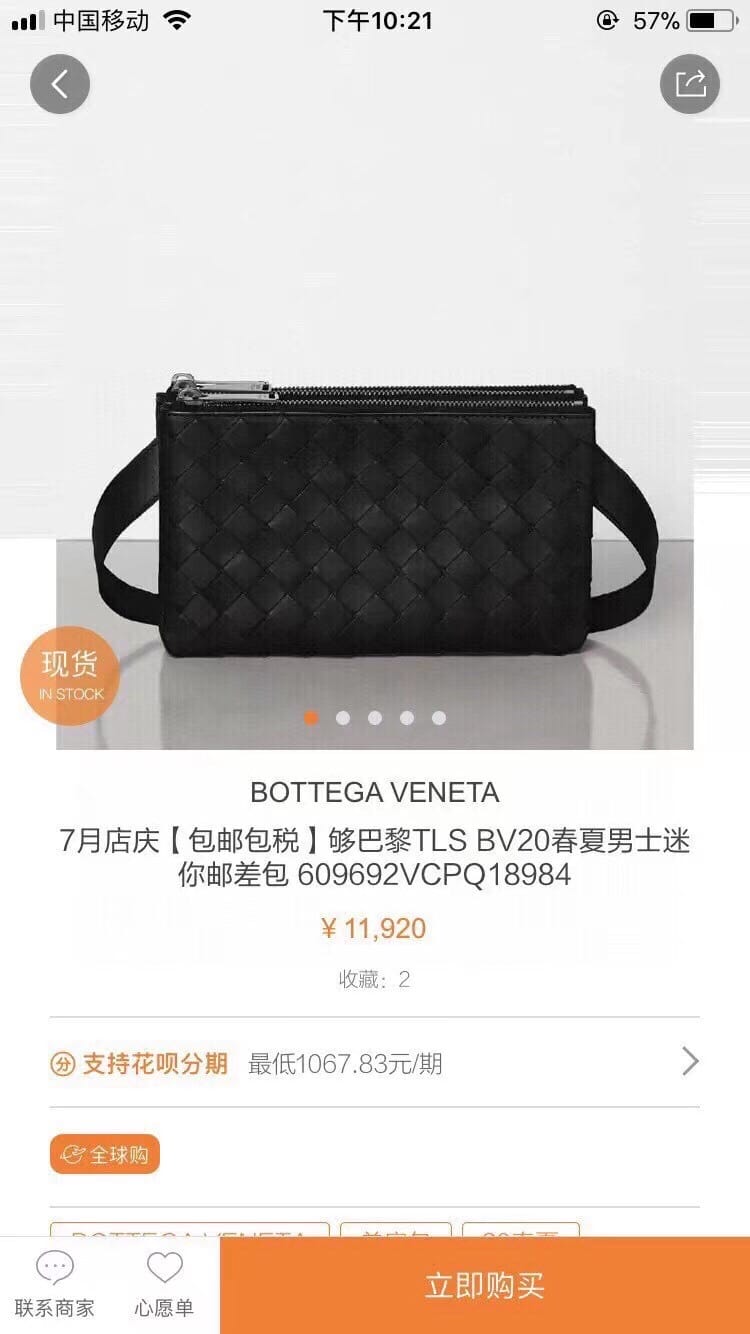Contact the merchant via 联系商家
This screenshot has width=750, height=1334.
click(55, 1285)
